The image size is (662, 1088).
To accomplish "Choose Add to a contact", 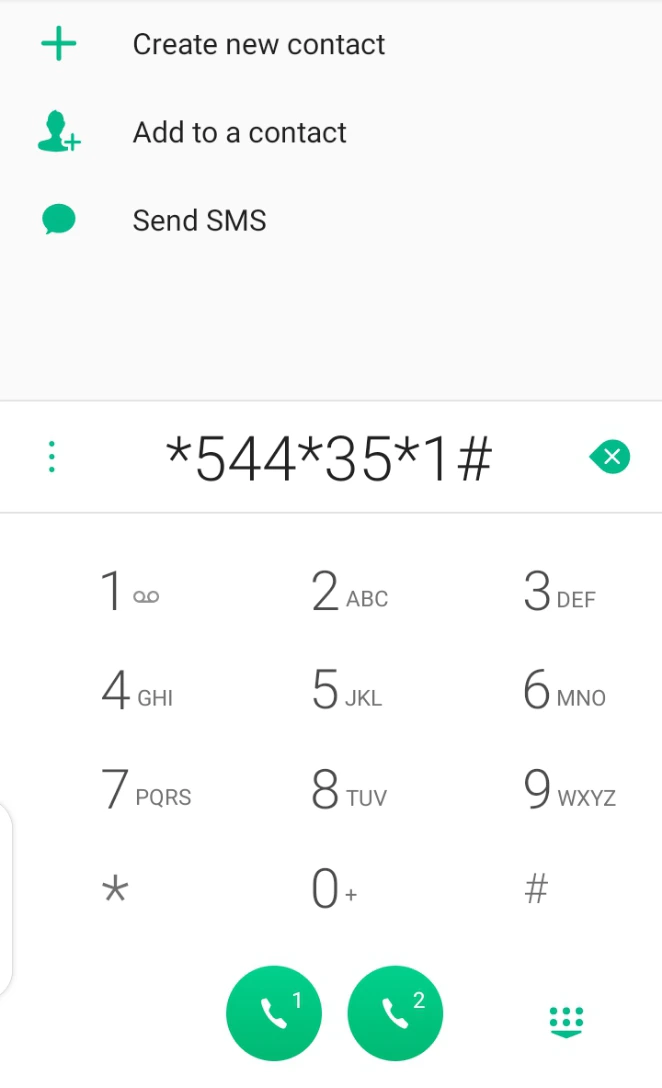I will click(x=331, y=133).
